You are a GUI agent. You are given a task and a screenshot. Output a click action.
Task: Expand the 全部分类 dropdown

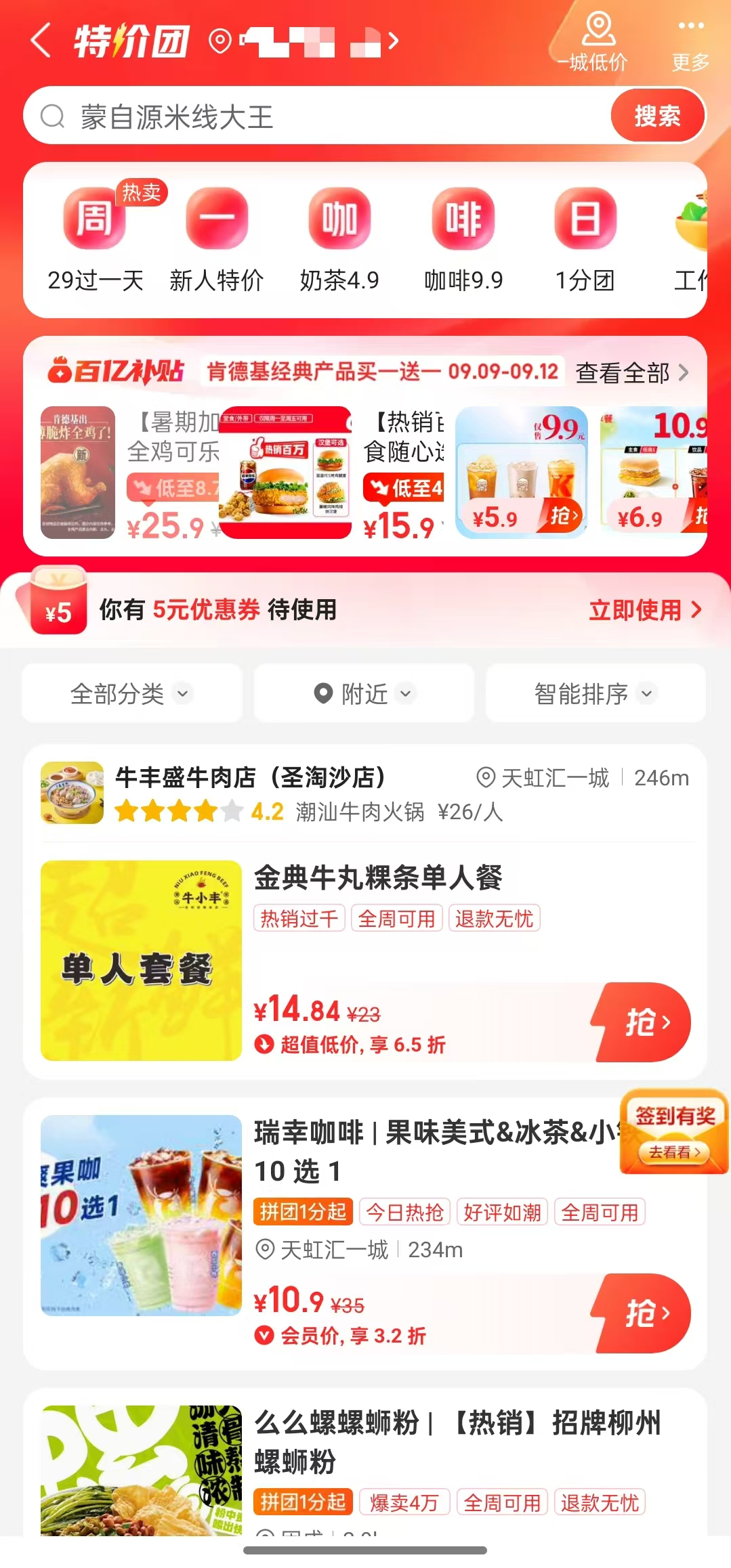[132, 693]
